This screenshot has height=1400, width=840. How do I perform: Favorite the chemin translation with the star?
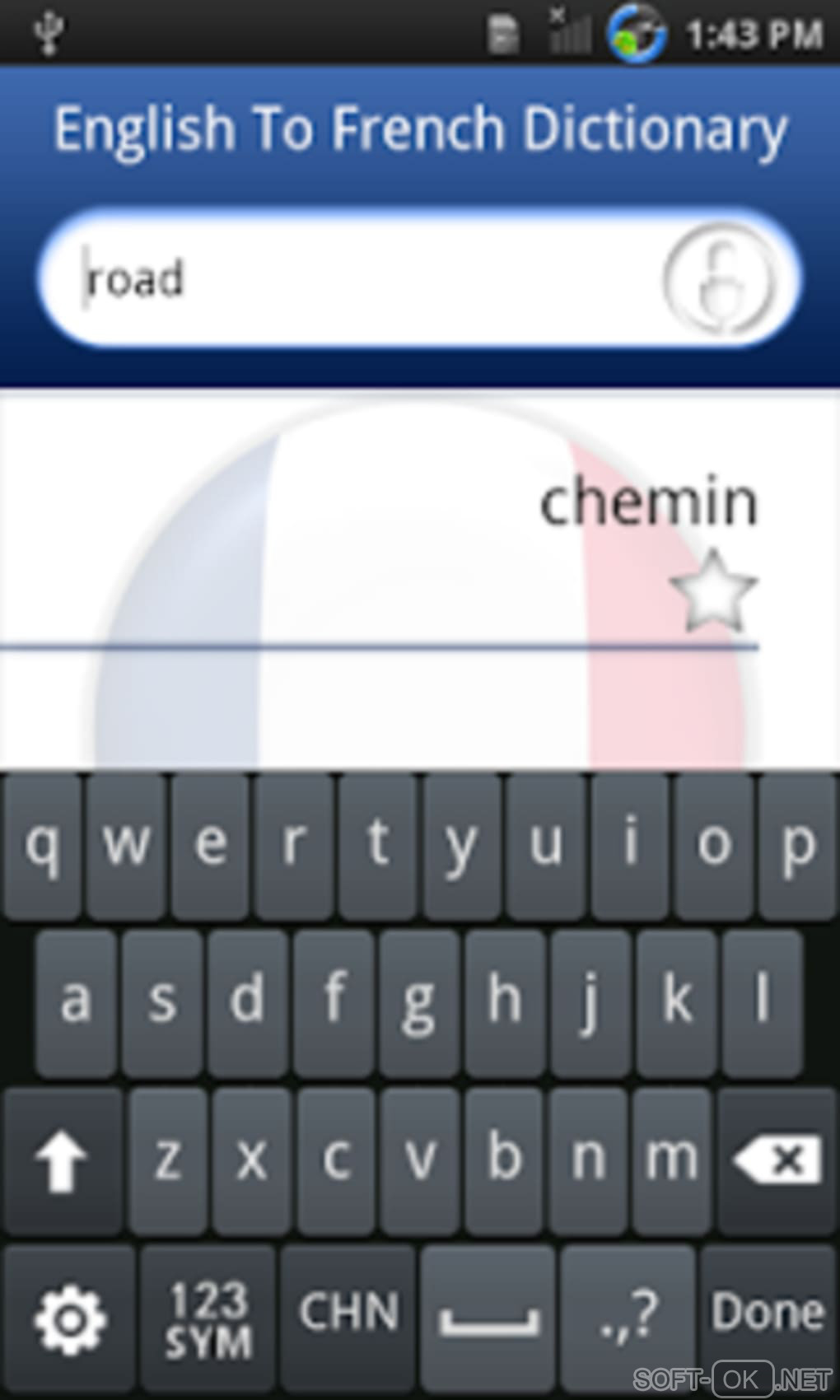tap(713, 593)
